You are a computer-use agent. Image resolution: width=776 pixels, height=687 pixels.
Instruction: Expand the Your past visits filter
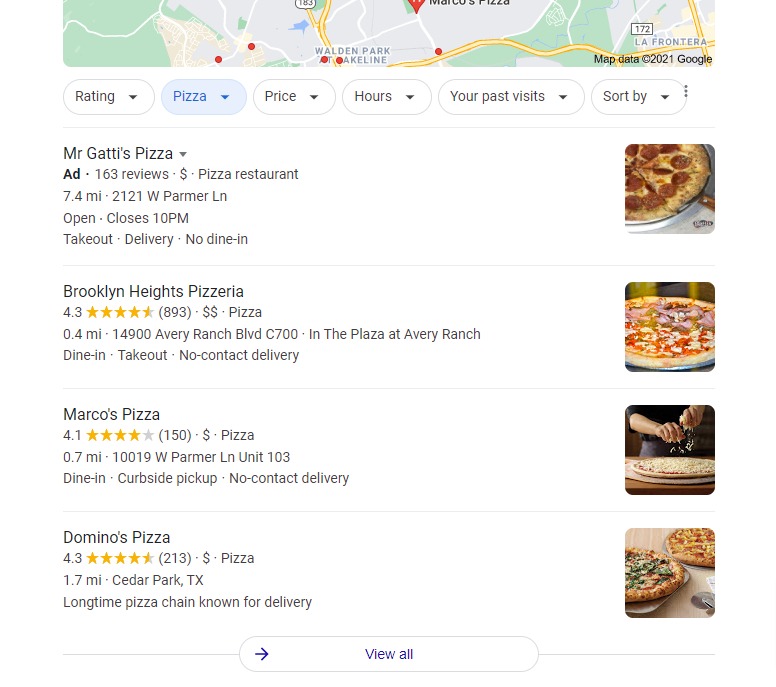pos(510,97)
